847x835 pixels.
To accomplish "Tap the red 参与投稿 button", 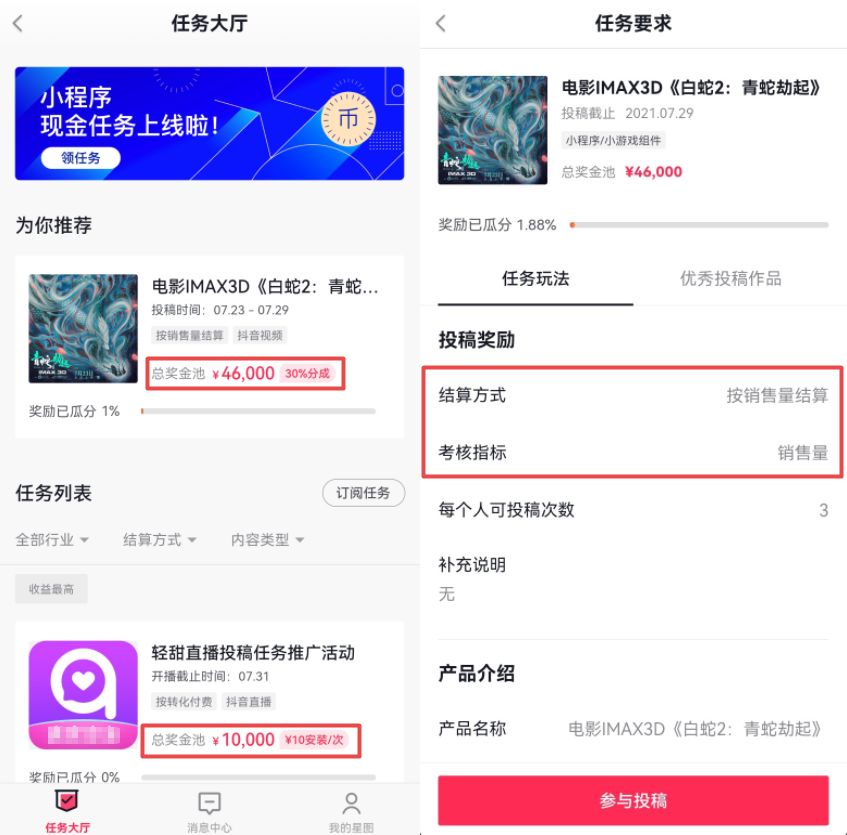I will point(633,800).
